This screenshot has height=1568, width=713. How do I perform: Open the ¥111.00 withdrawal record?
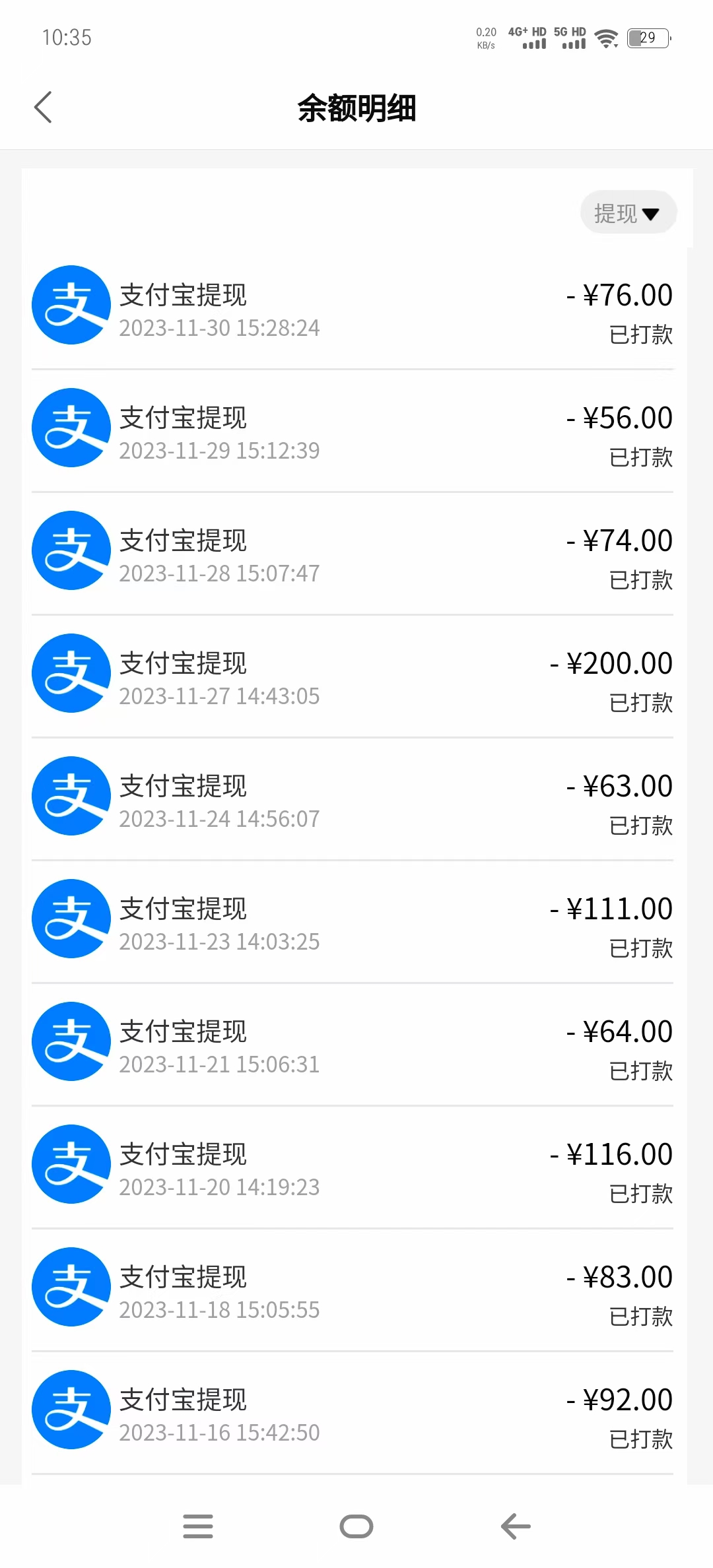[x=353, y=922]
